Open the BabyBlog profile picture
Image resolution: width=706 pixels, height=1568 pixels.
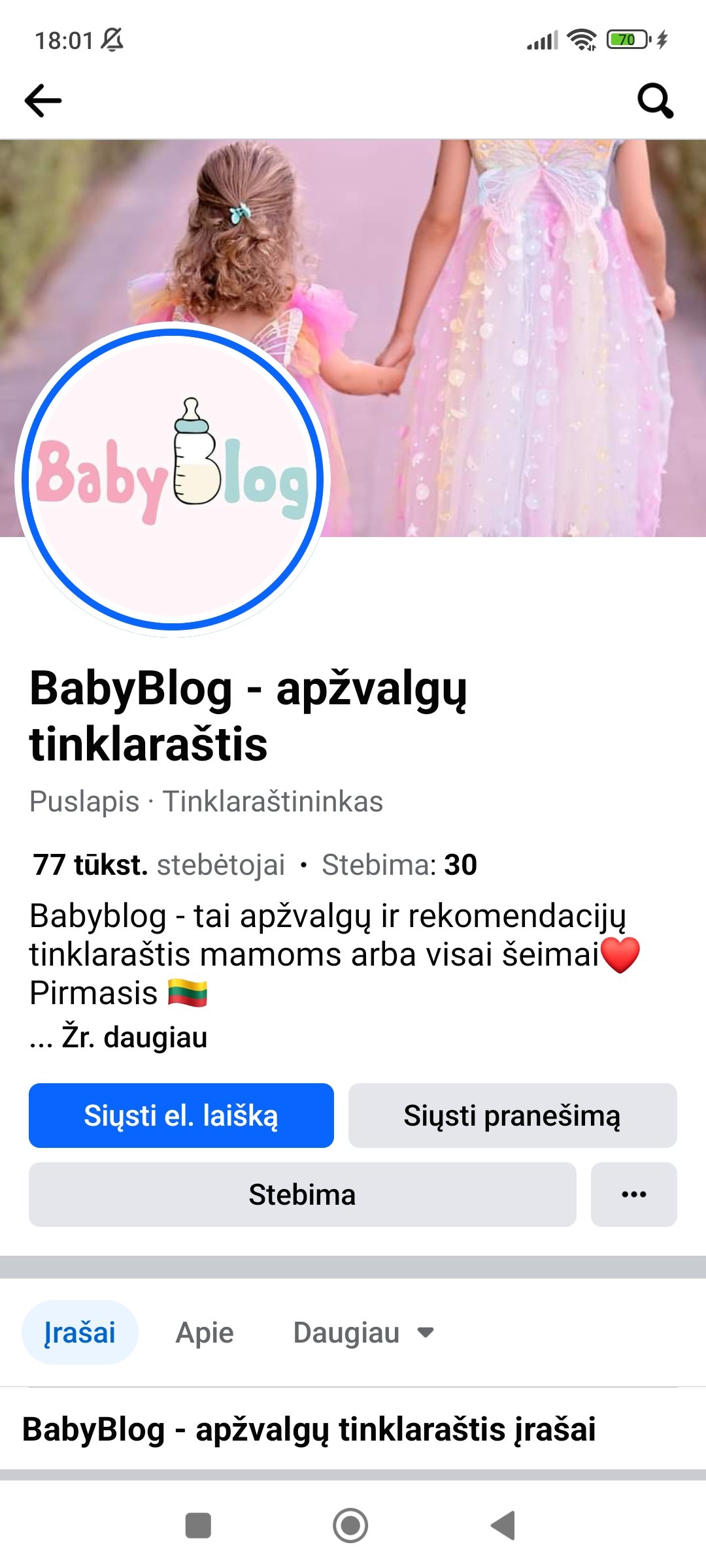[x=173, y=480]
